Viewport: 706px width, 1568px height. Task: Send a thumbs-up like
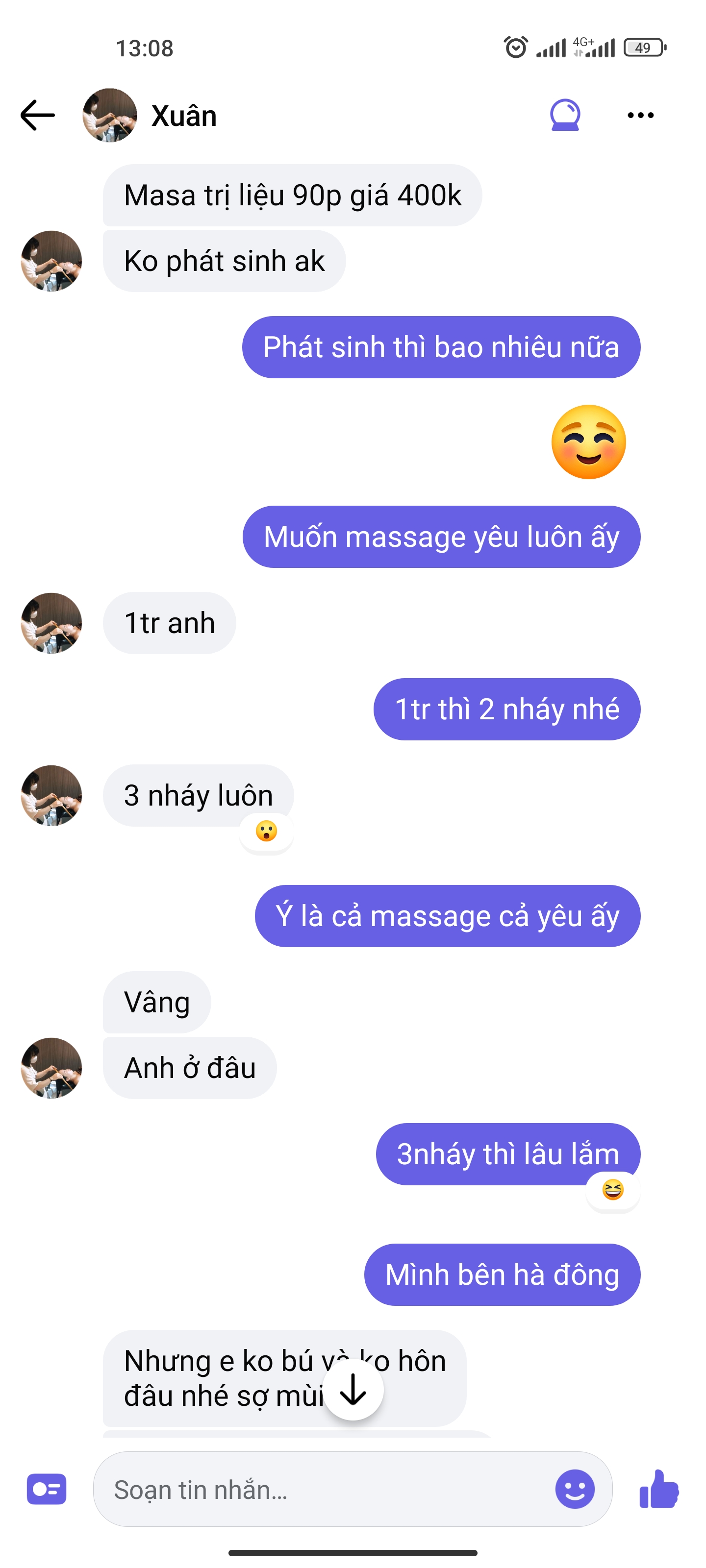point(659,1490)
